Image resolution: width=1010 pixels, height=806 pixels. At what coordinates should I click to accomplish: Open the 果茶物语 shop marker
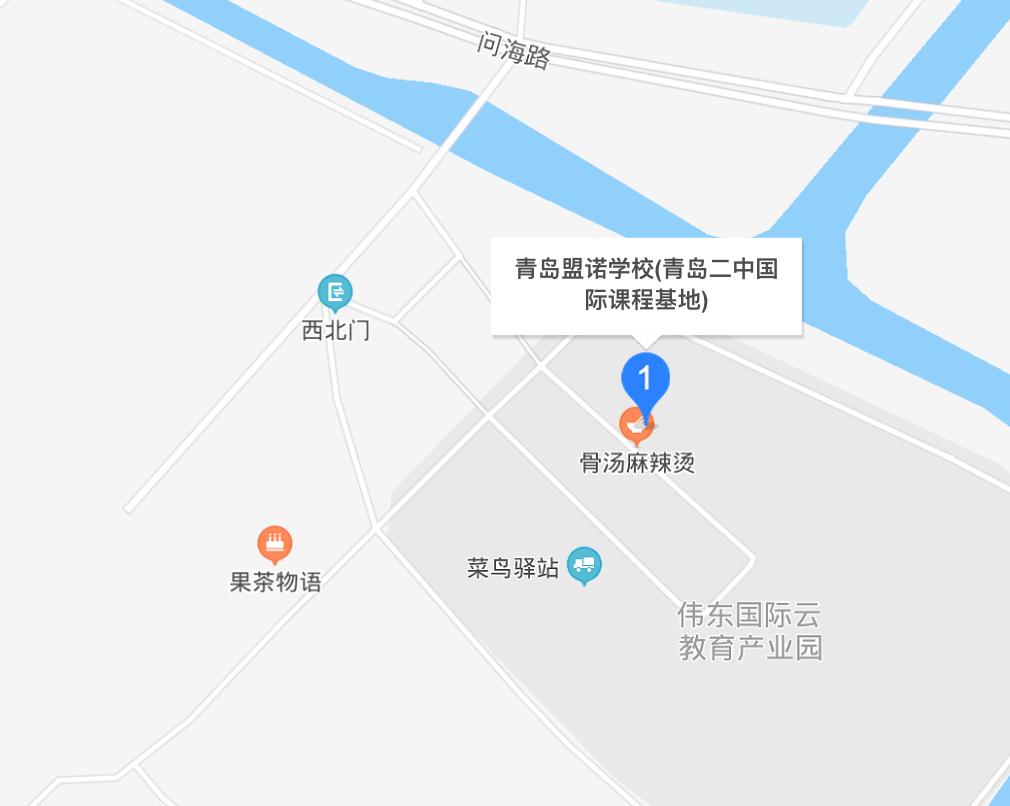tap(275, 545)
